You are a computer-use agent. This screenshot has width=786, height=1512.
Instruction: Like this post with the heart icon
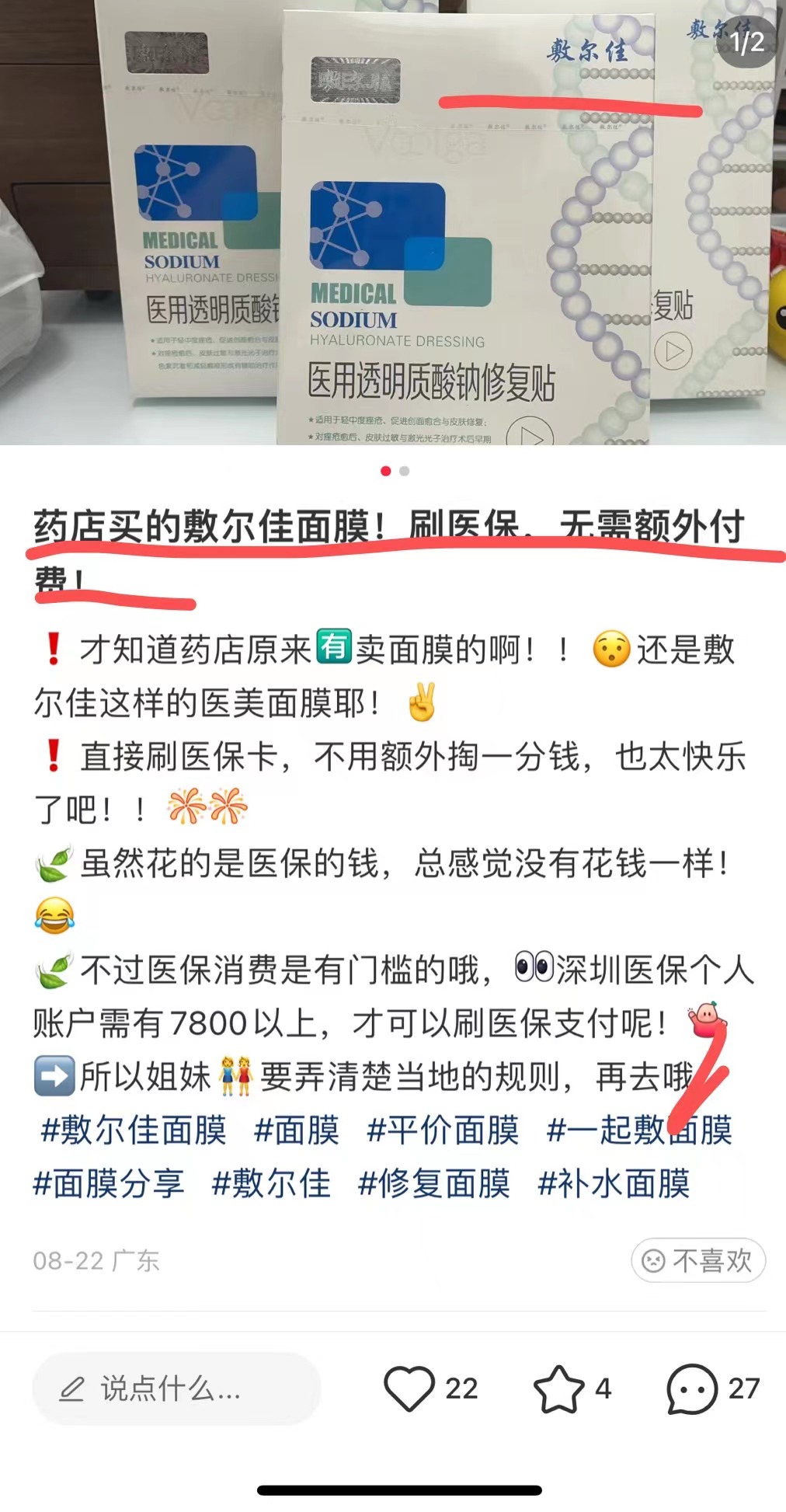[x=409, y=1388]
